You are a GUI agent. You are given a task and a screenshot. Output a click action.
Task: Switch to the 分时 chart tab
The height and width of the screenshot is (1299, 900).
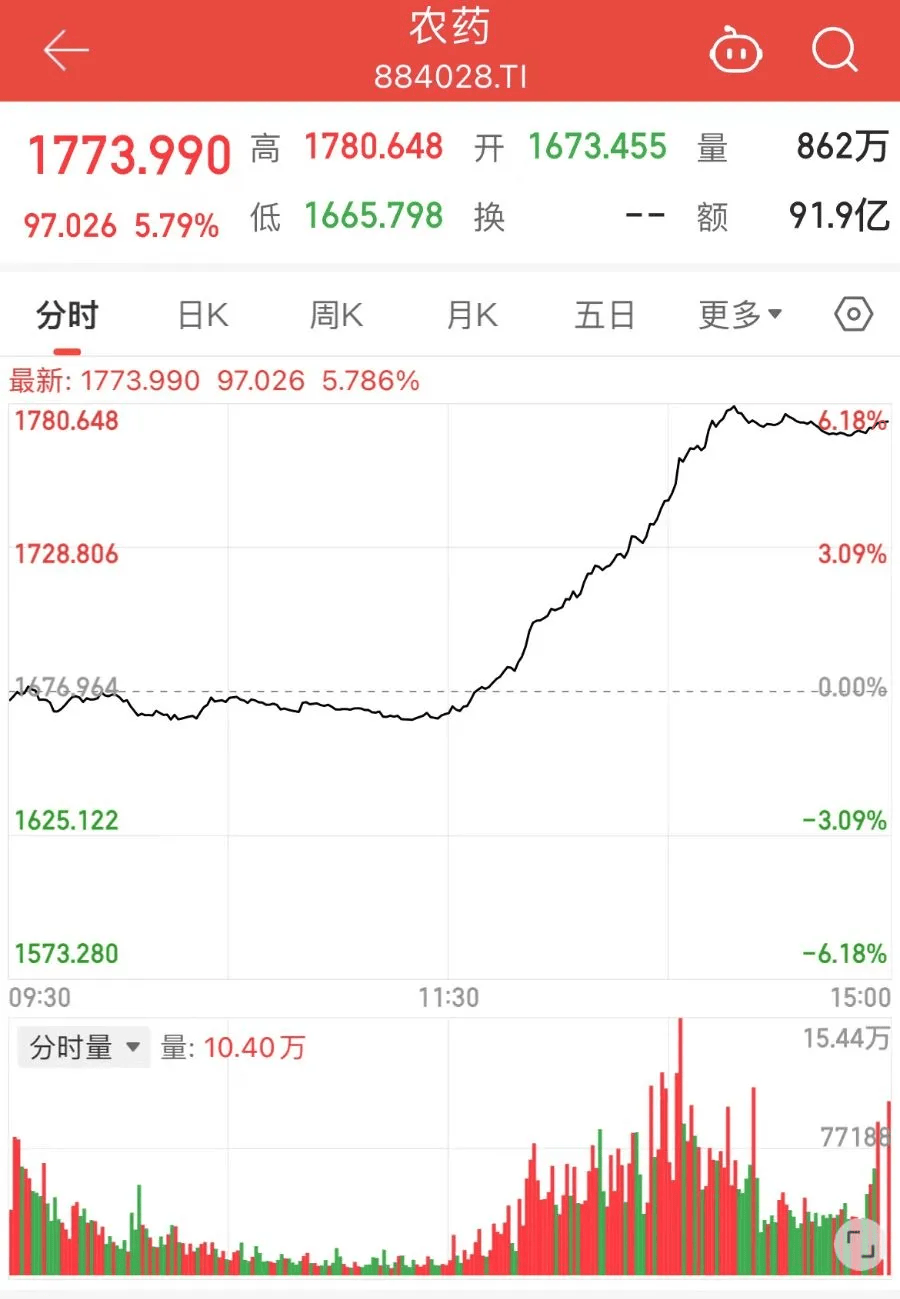tap(67, 316)
